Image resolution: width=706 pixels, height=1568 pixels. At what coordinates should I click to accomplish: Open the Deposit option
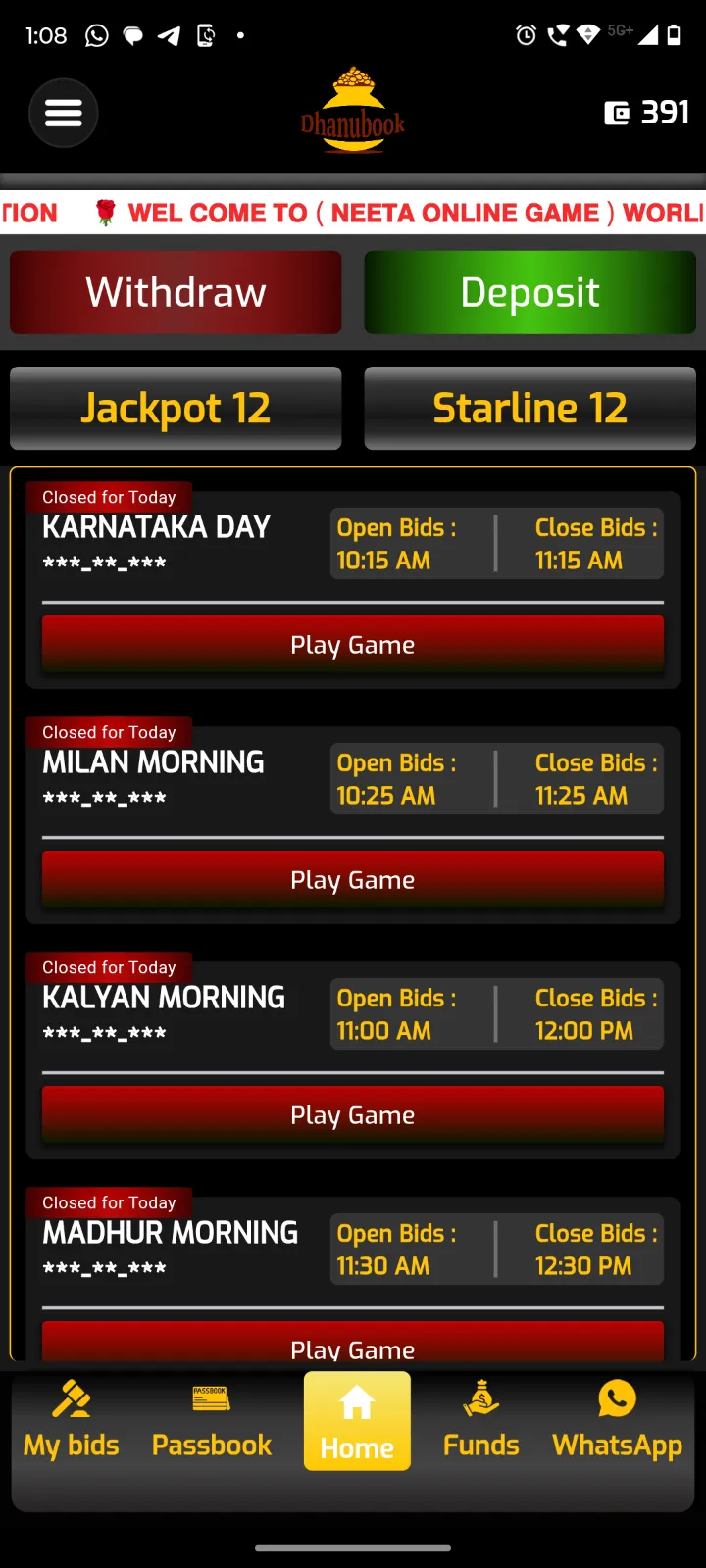pyautogui.click(x=529, y=292)
